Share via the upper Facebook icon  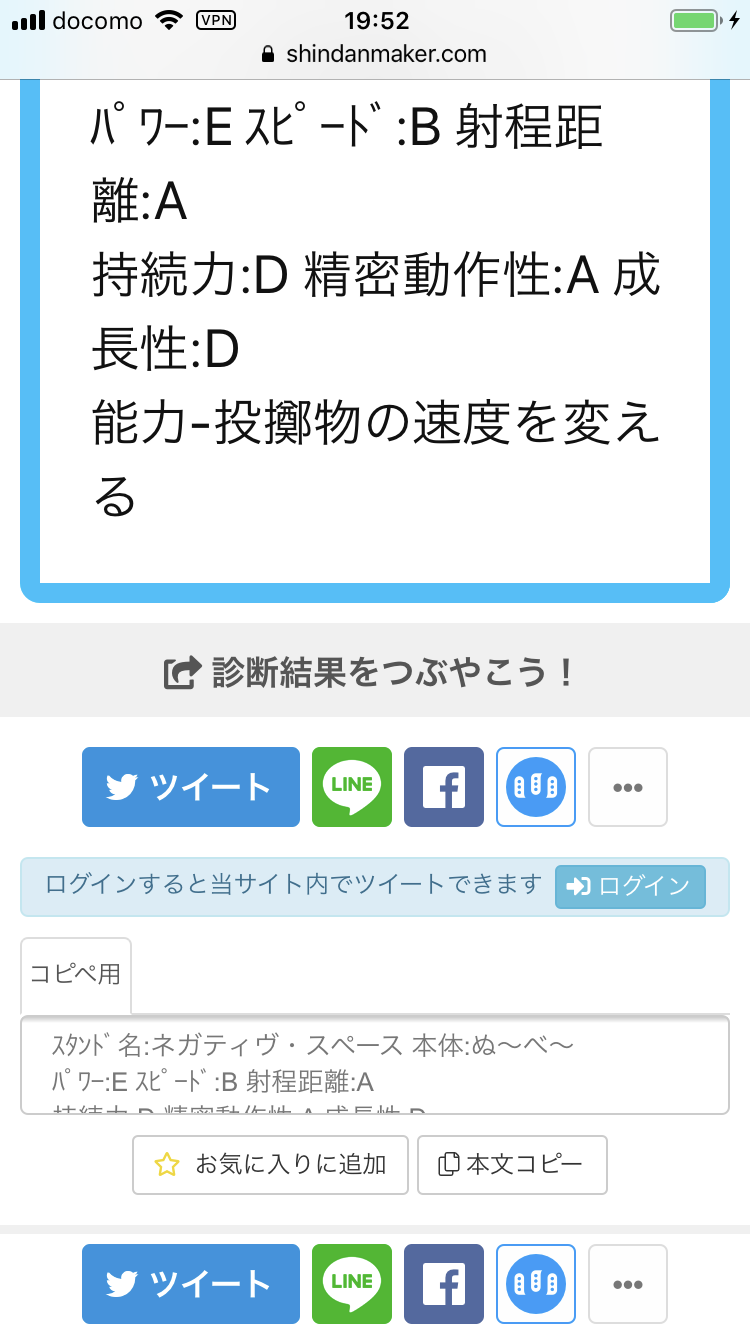click(x=444, y=787)
